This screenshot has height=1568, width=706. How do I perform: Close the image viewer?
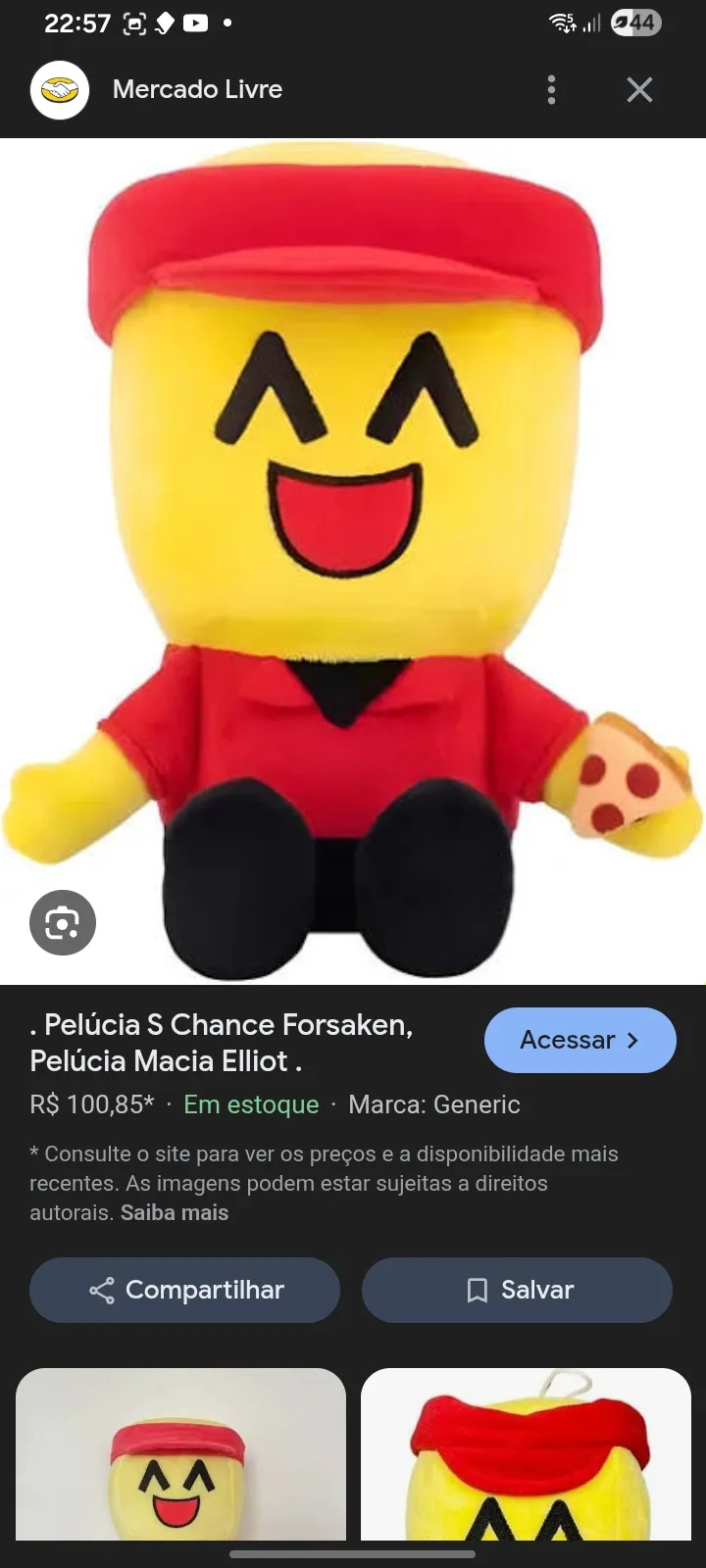pos(639,89)
